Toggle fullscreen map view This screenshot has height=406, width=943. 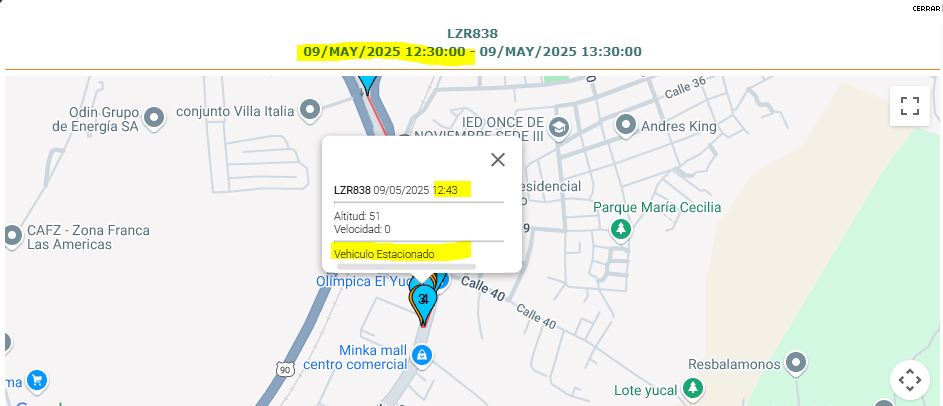(x=909, y=106)
